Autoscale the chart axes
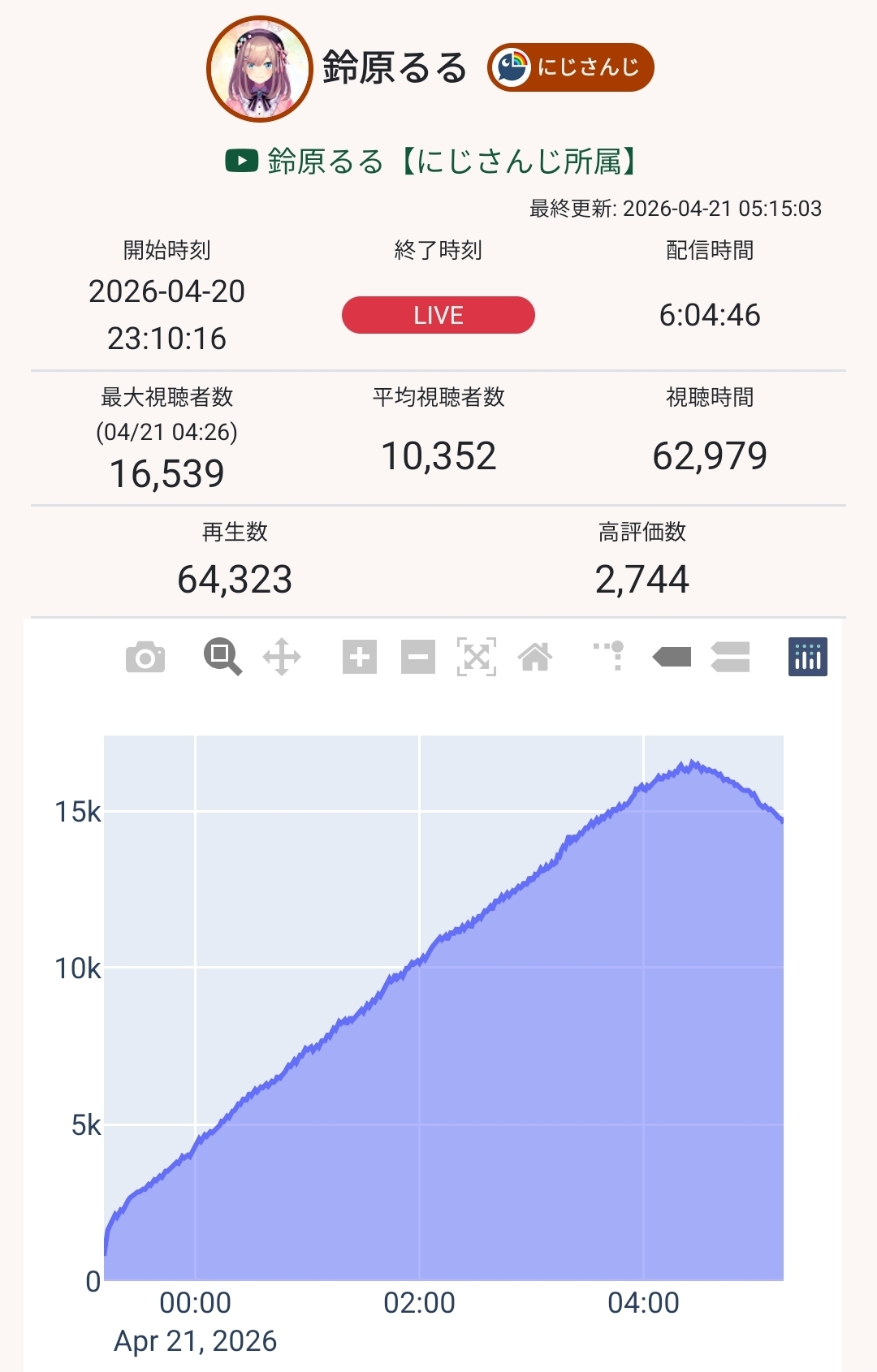 477,657
